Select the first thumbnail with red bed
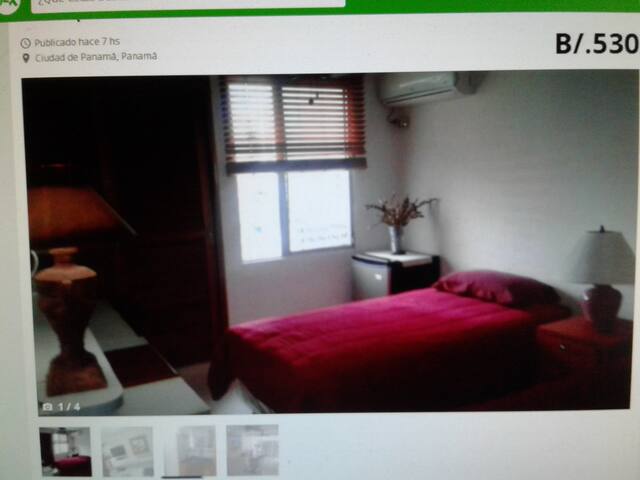This screenshot has height=480, width=640. tap(65, 451)
